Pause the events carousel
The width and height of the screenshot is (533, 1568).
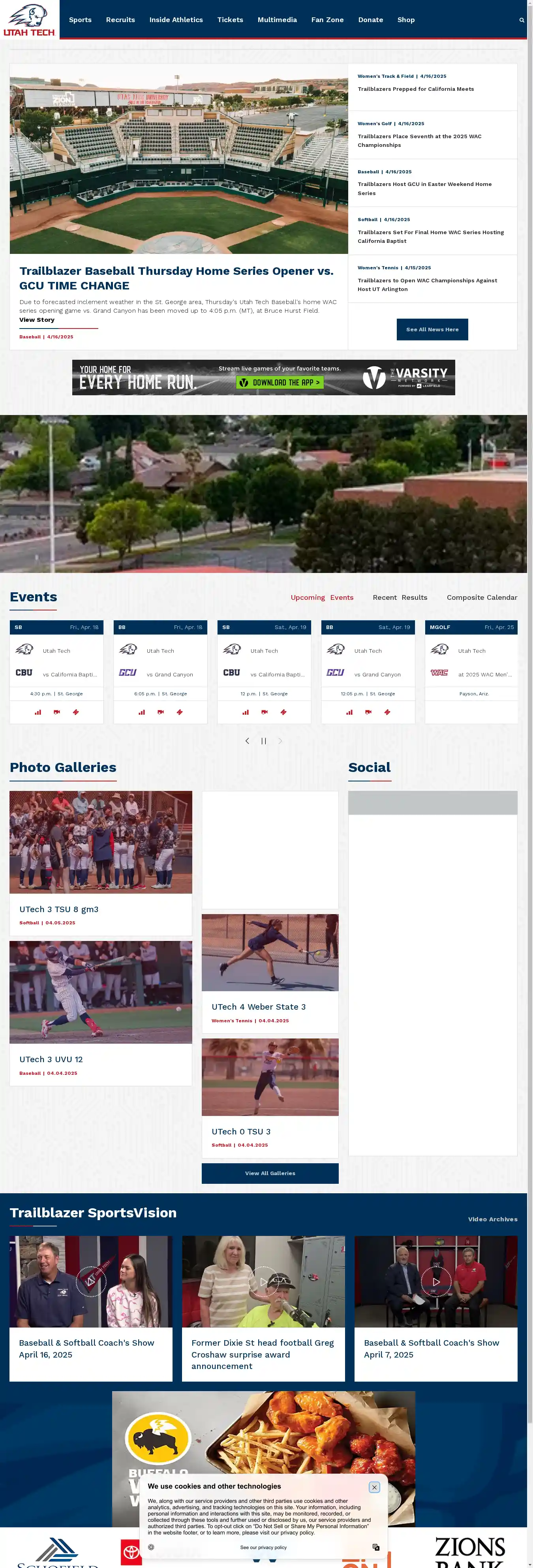coord(263,741)
